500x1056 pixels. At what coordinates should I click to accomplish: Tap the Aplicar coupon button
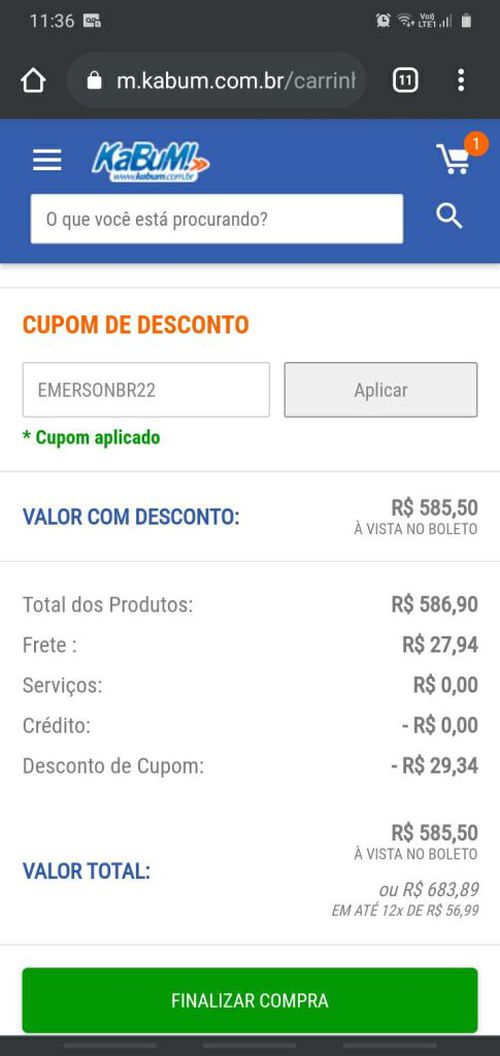tap(381, 390)
